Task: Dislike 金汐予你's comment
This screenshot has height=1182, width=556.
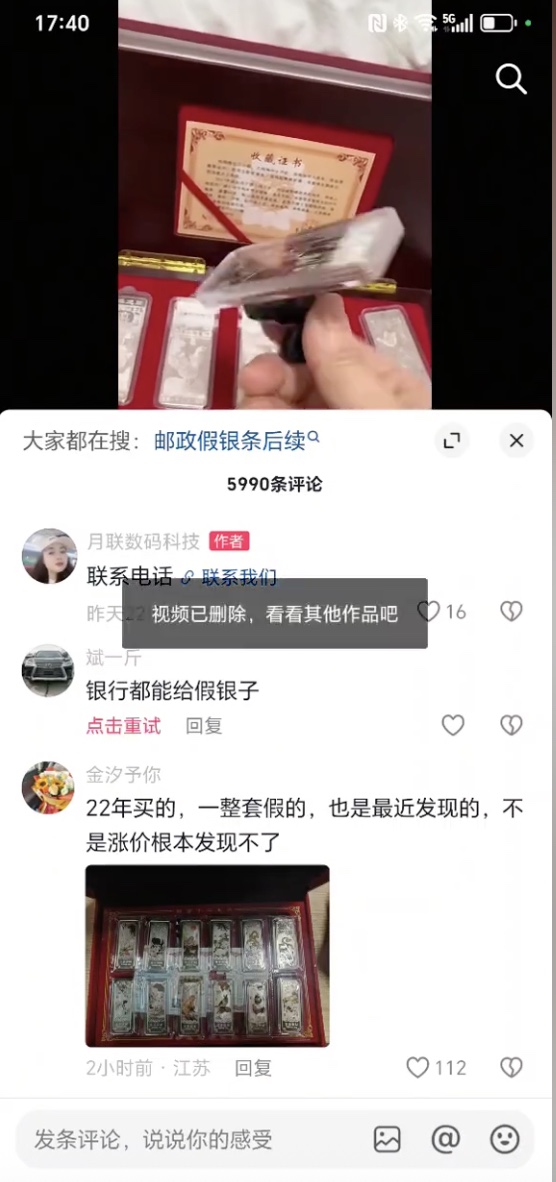Action: click(512, 1067)
